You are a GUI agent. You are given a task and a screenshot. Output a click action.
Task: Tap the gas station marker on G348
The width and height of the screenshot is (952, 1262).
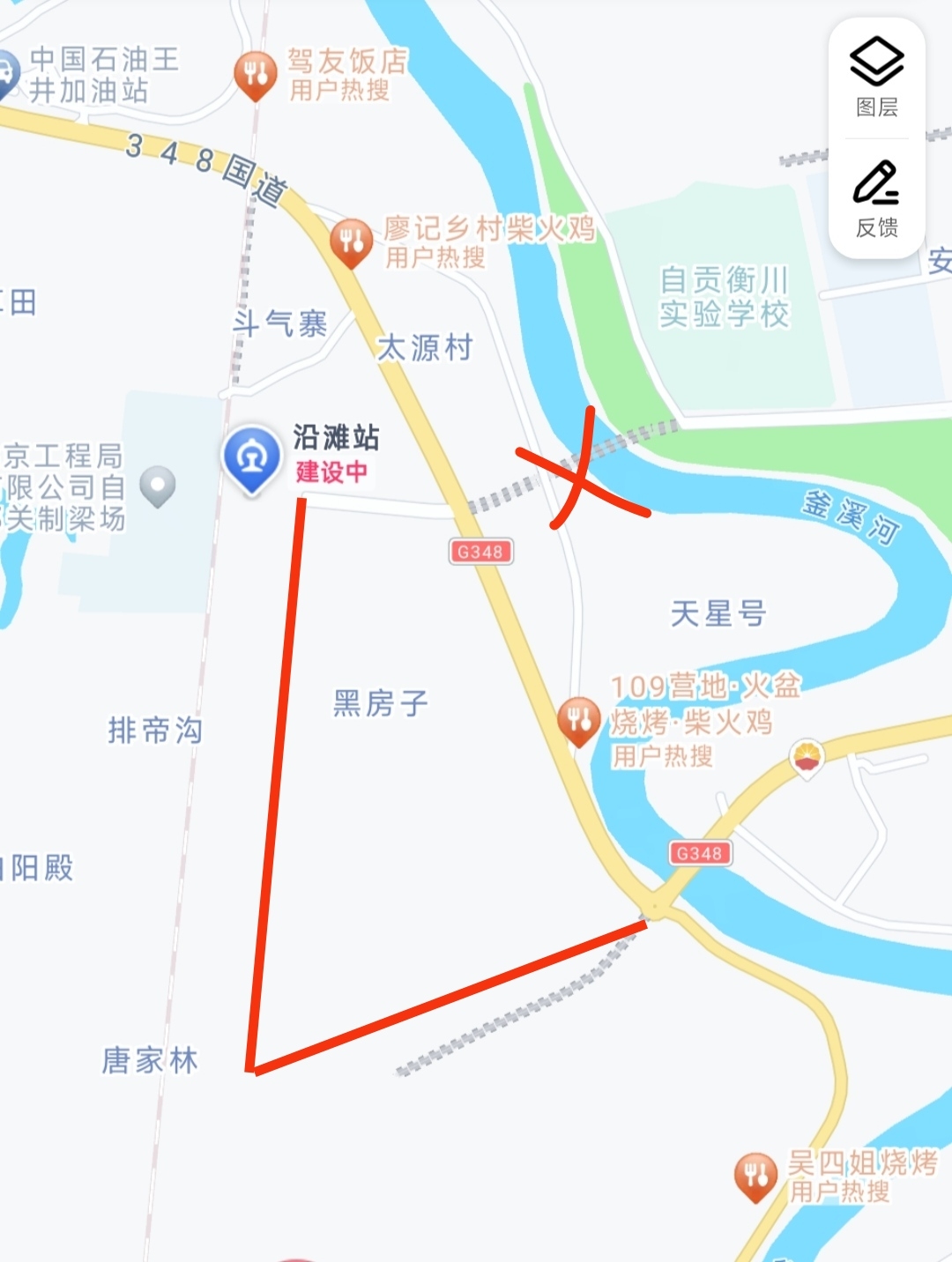point(807,758)
